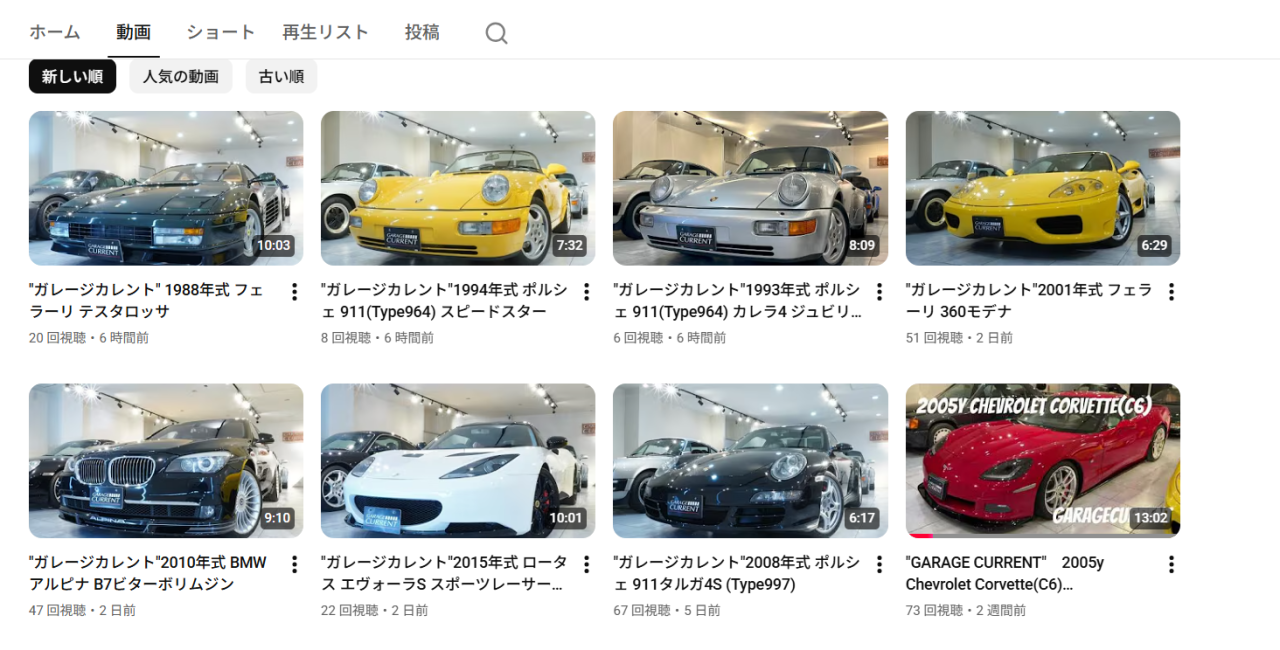Open the ショート tab

tap(220, 32)
